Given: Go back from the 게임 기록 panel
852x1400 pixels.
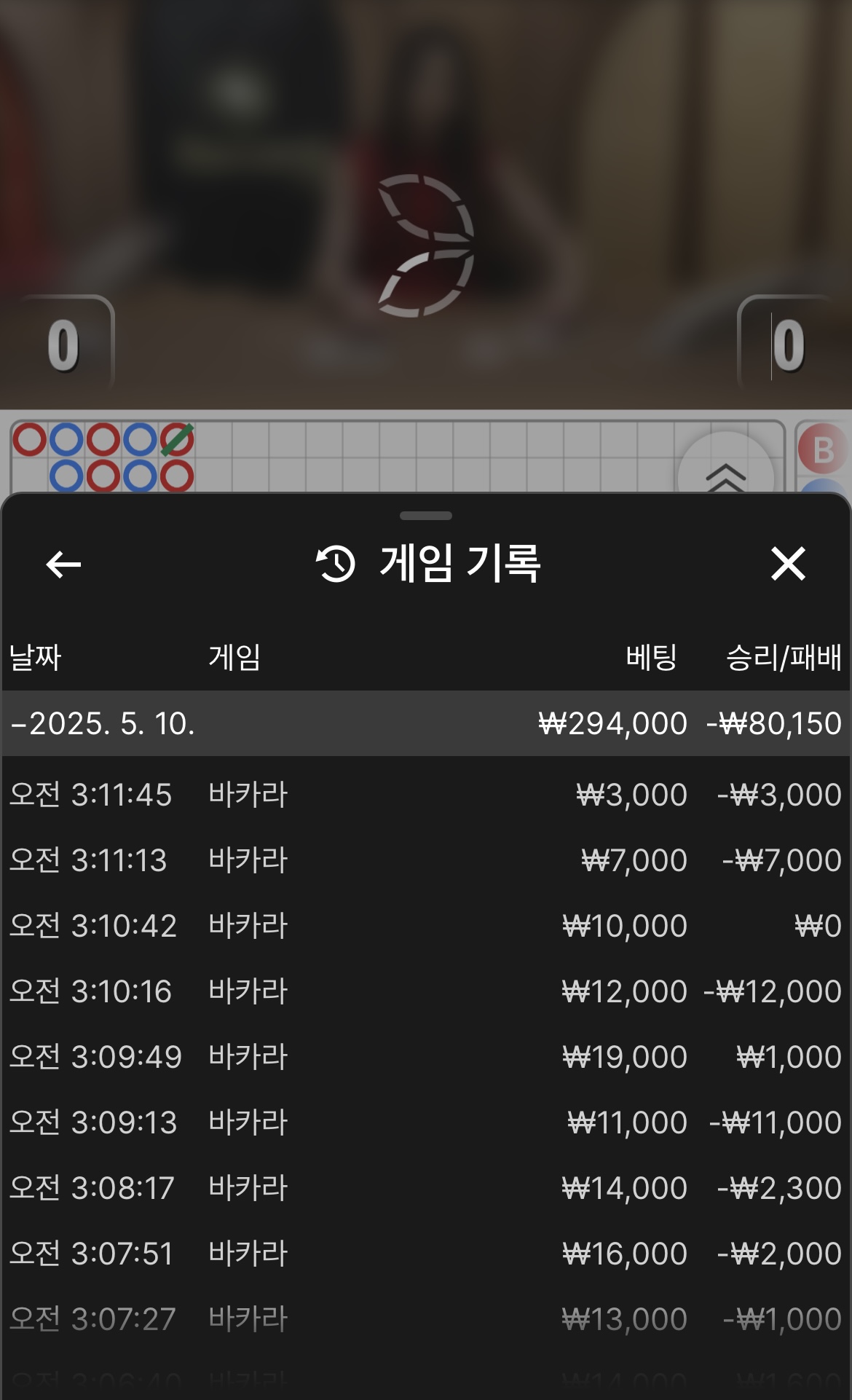Looking at the screenshot, I should [63, 565].
